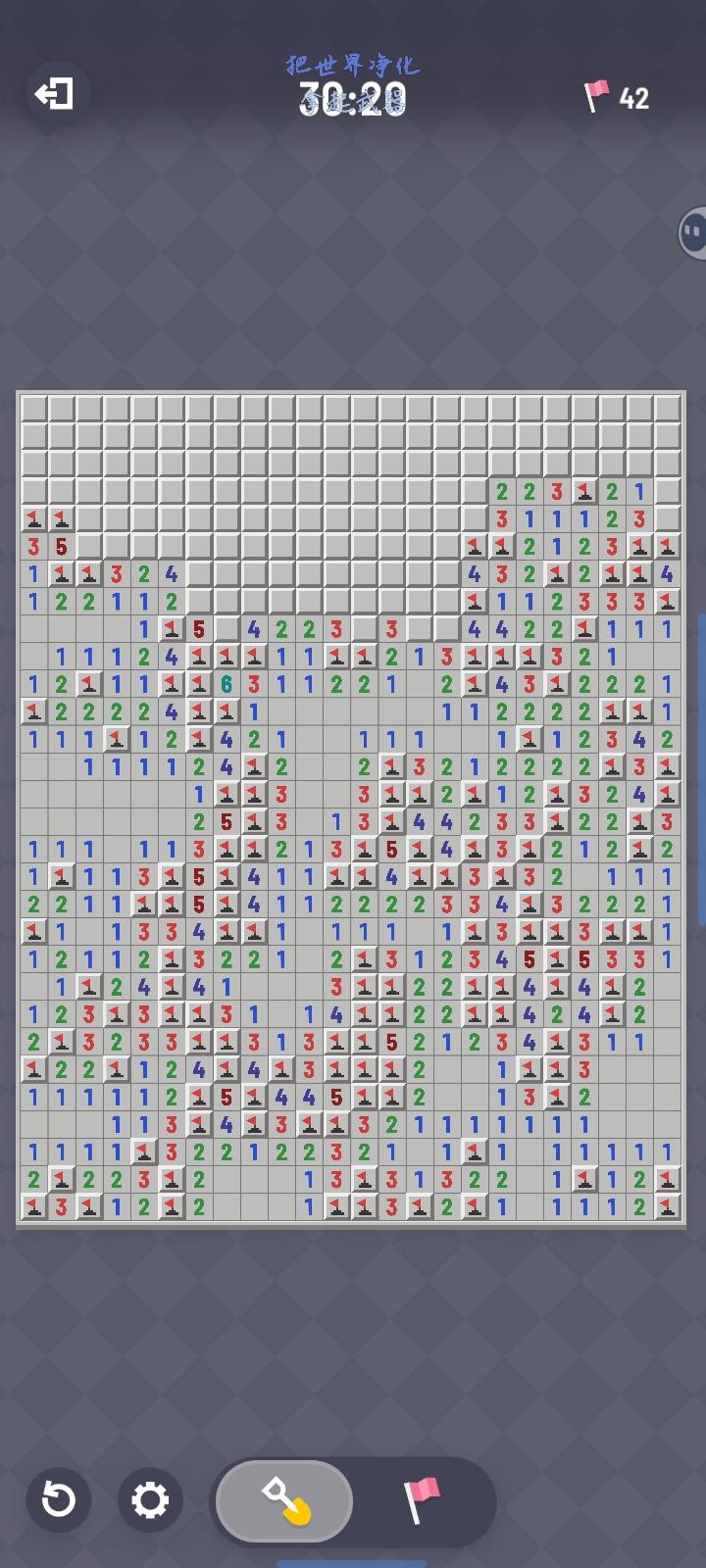This screenshot has height=1568, width=706.
Task: Restart the Minesweeper game with the redo arrow
Action: [x=59, y=1499]
